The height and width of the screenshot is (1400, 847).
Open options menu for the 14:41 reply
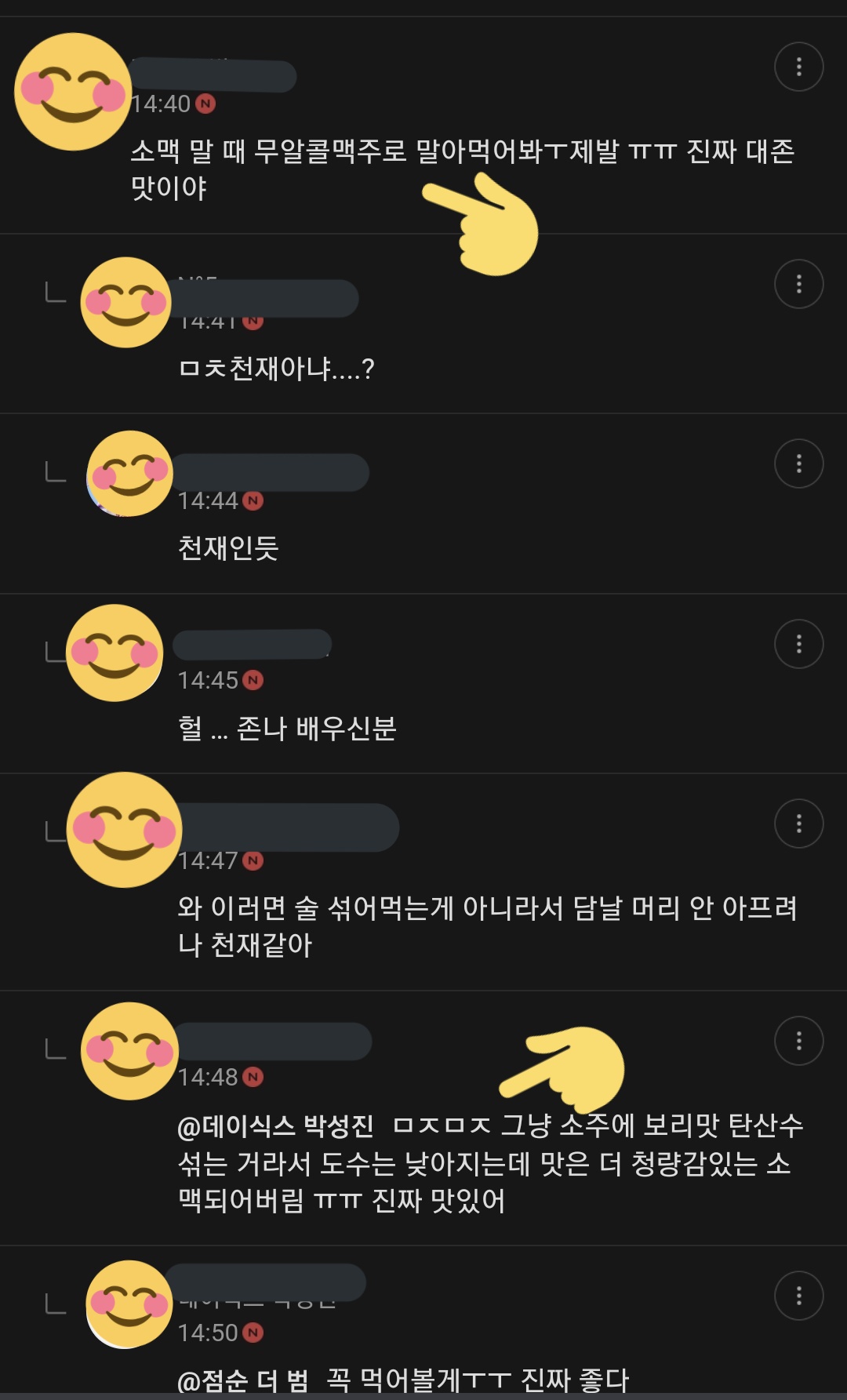pyautogui.click(x=798, y=284)
